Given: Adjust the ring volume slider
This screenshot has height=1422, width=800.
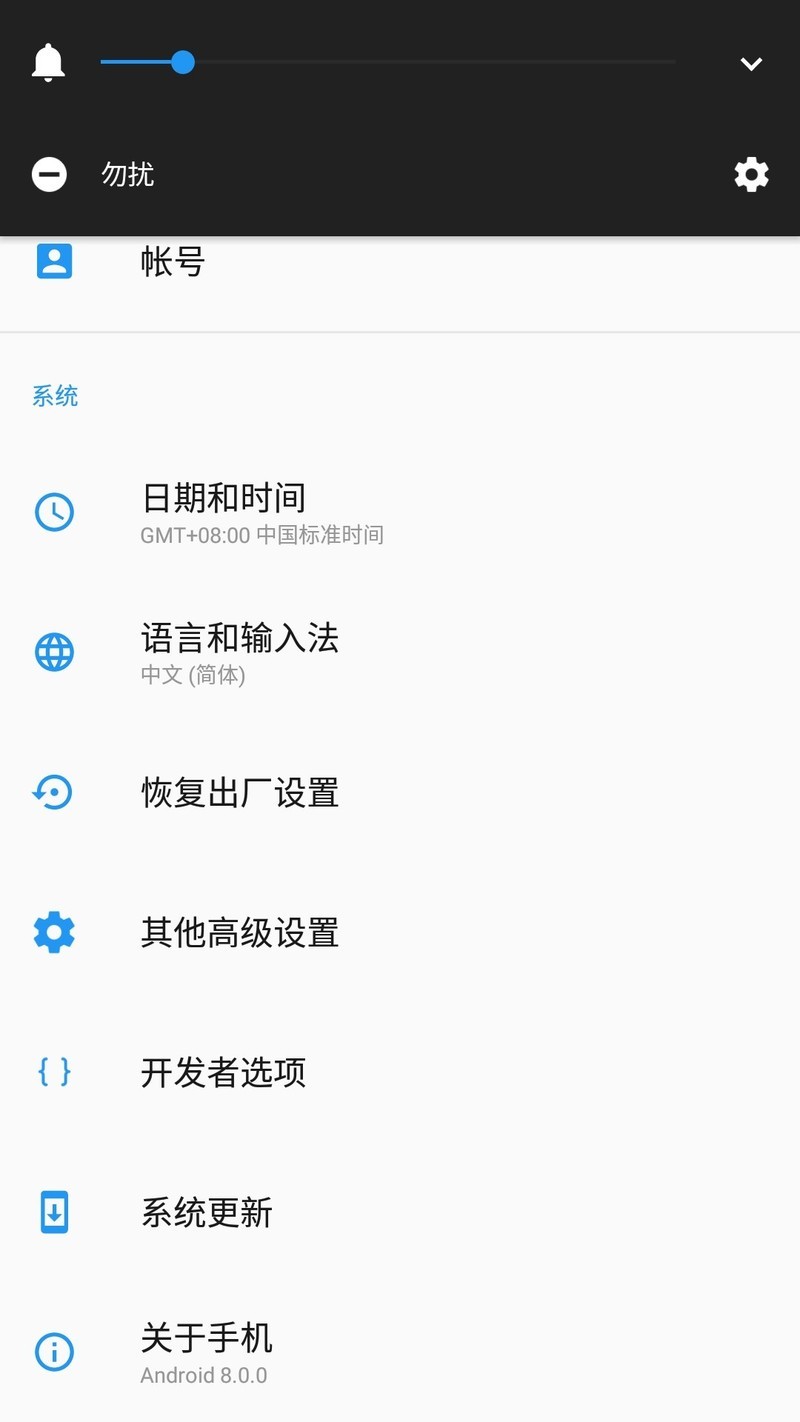Looking at the screenshot, I should (182, 63).
